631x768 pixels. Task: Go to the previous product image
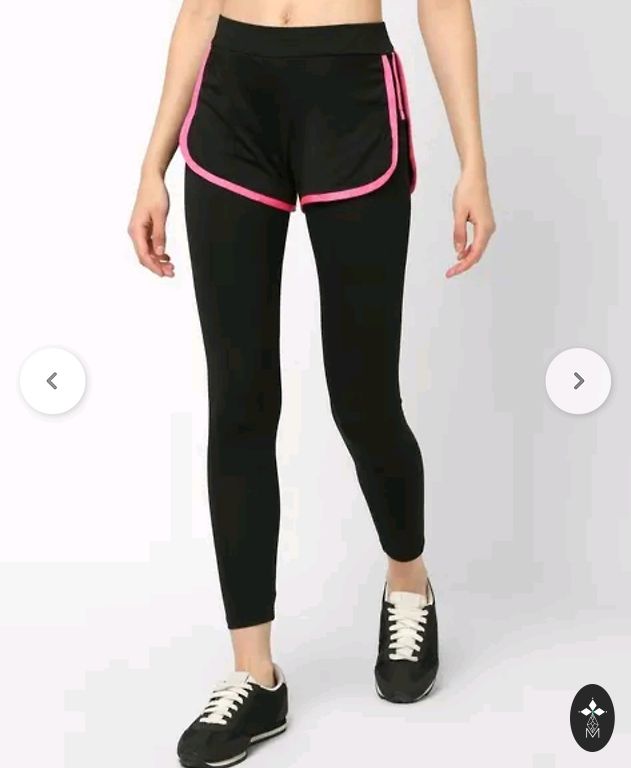[x=52, y=381]
